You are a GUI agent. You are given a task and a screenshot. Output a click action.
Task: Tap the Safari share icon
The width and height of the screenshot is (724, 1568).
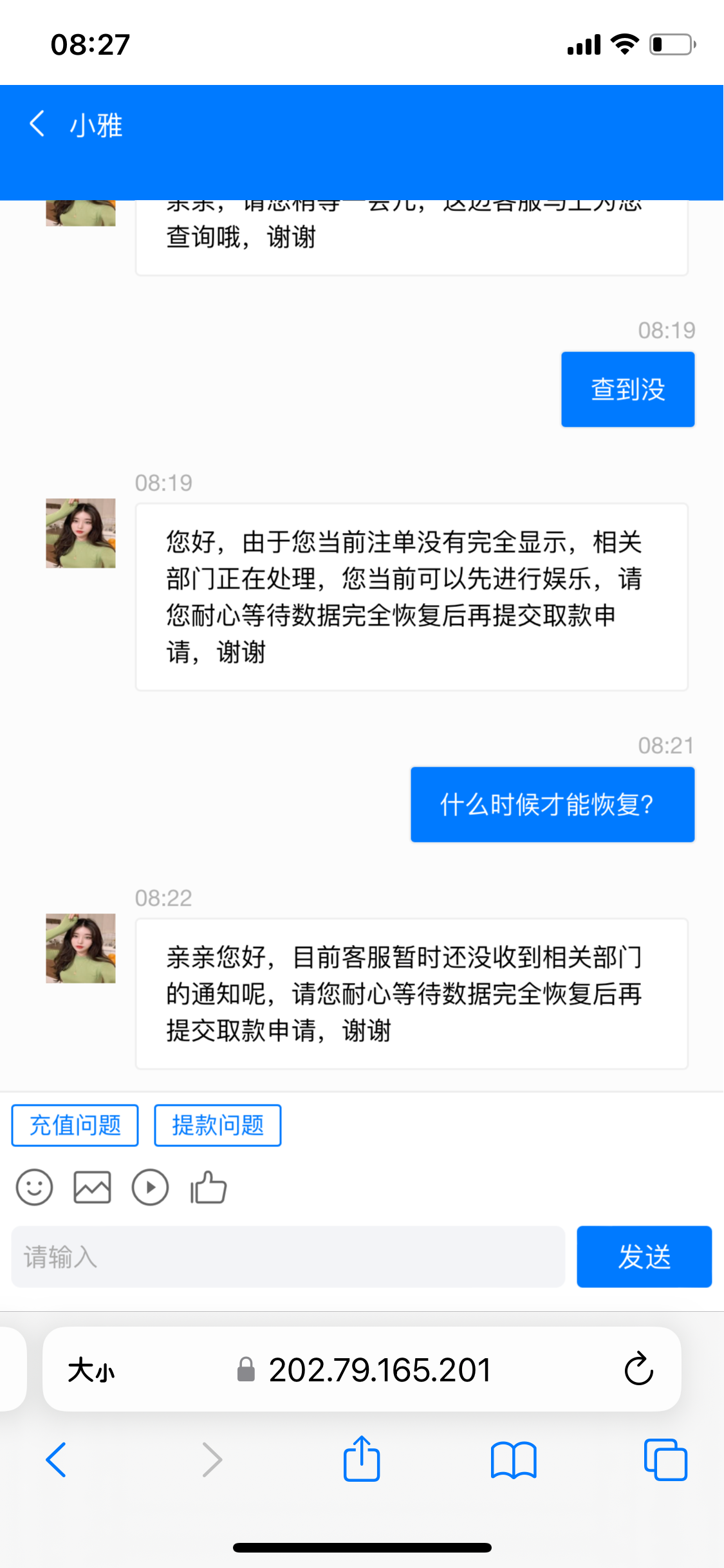(x=362, y=1460)
